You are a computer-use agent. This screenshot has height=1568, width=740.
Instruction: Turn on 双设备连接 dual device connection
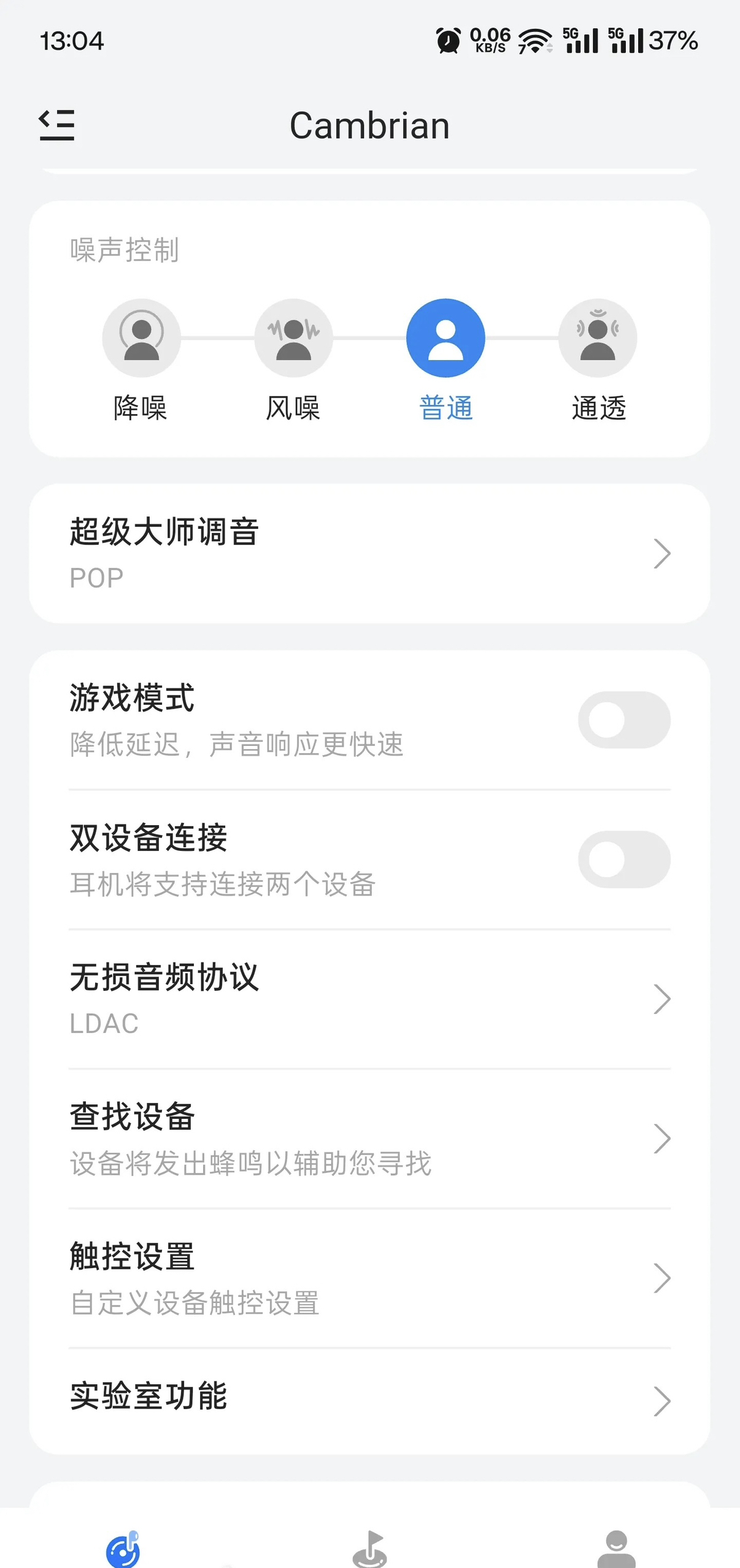(623, 859)
